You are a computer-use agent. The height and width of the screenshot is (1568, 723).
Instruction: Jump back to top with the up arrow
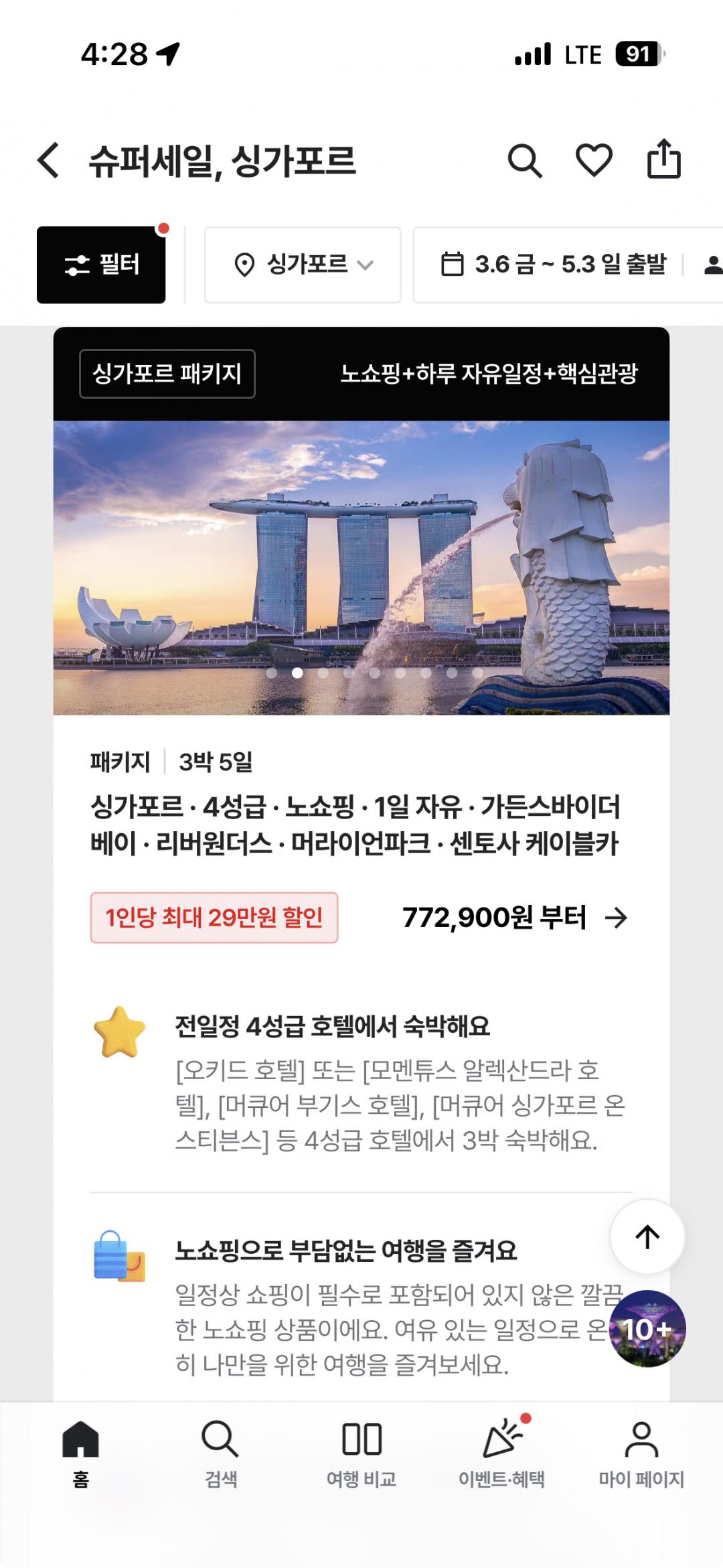(x=647, y=1236)
